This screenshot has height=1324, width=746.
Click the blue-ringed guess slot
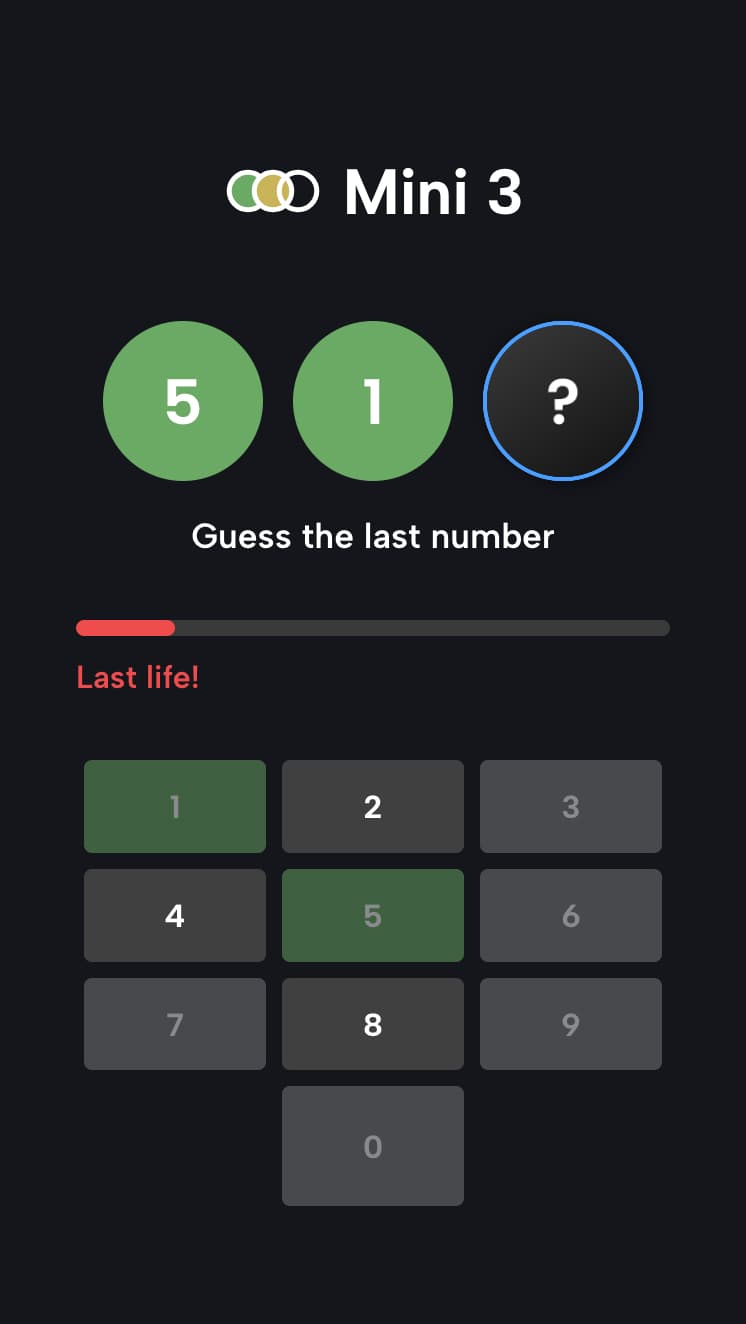pyautogui.click(x=562, y=400)
